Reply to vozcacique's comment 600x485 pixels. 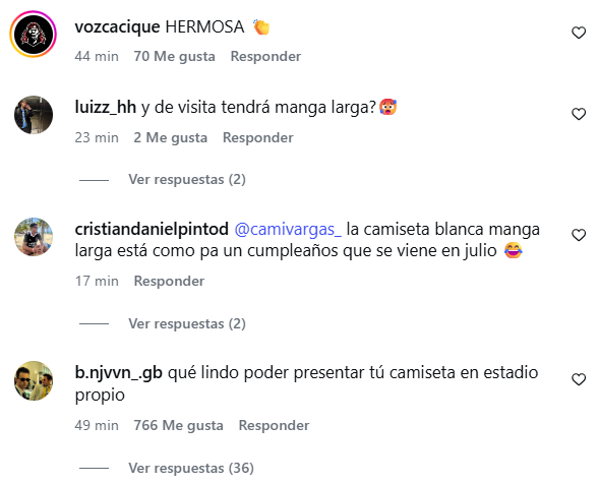(265, 56)
